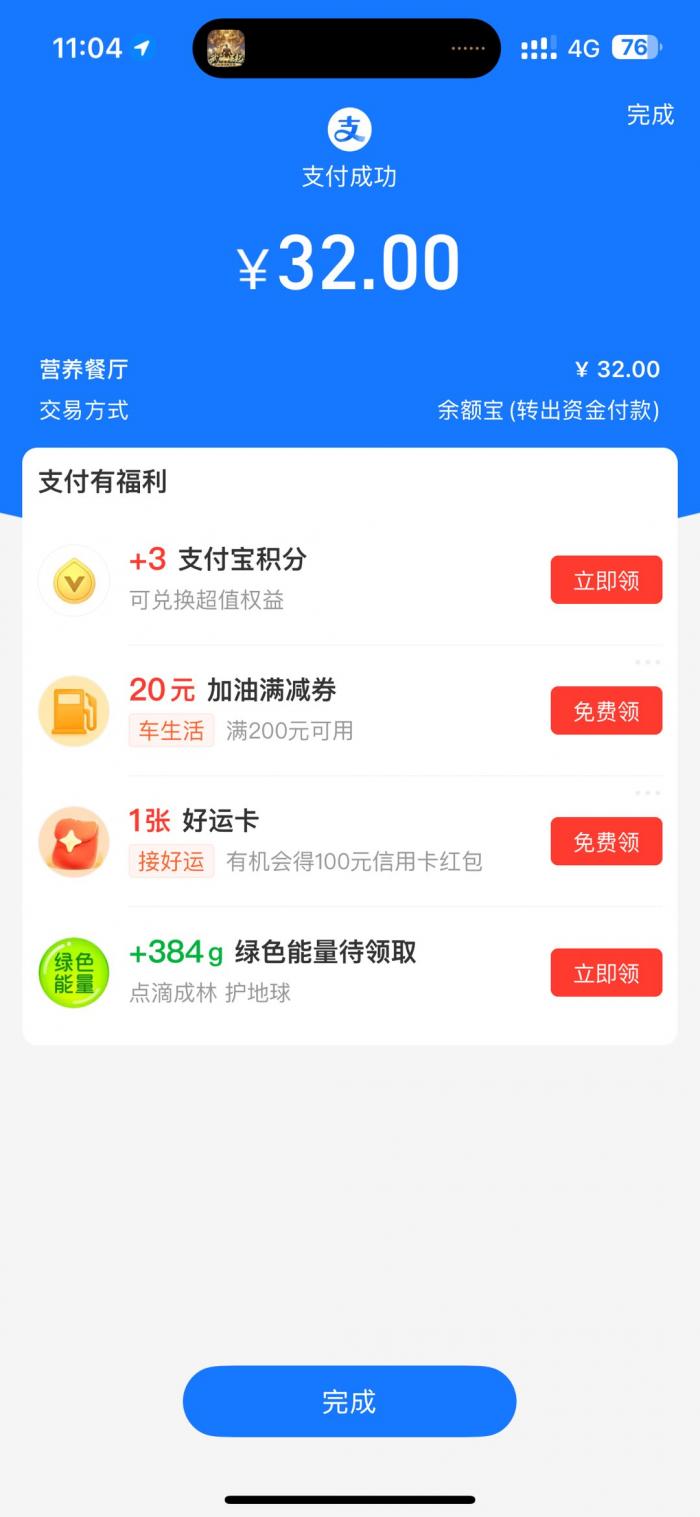Open the 支付宝积分 reward row
Image resolution: width=700 pixels, height=1517 pixels.
(x=300, y=580)
